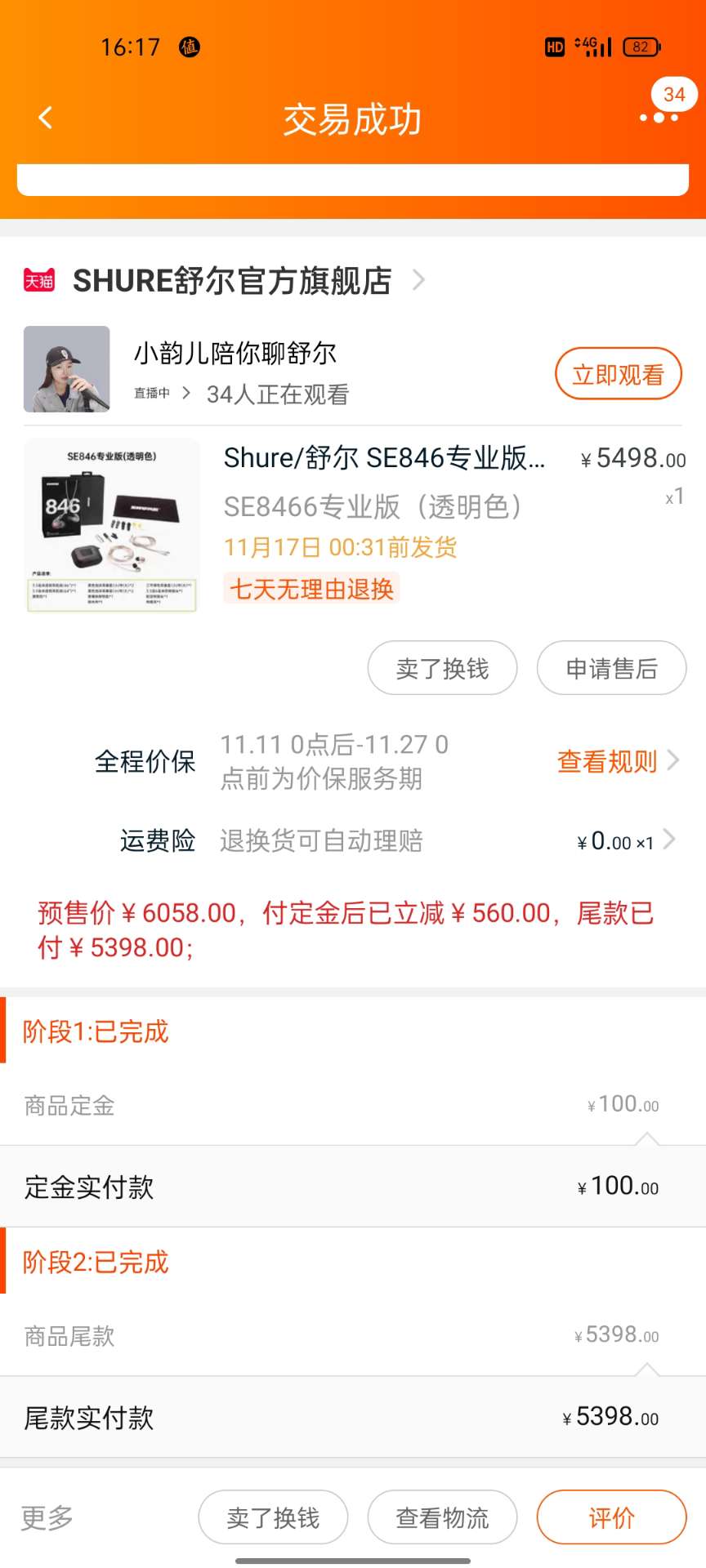
Task: Tap 卖了换钱 beside 查看物流
Action: pyautogui.click(x=273, y=1517)
